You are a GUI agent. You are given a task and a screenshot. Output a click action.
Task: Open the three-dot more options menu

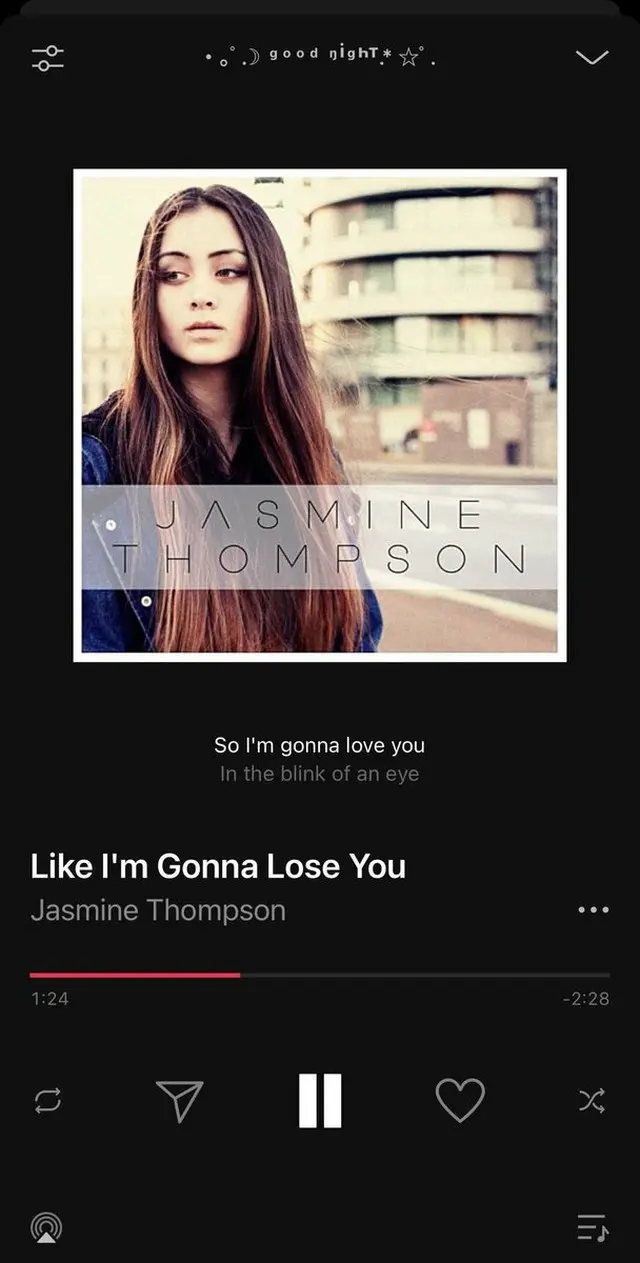click(x=593, y=910)
